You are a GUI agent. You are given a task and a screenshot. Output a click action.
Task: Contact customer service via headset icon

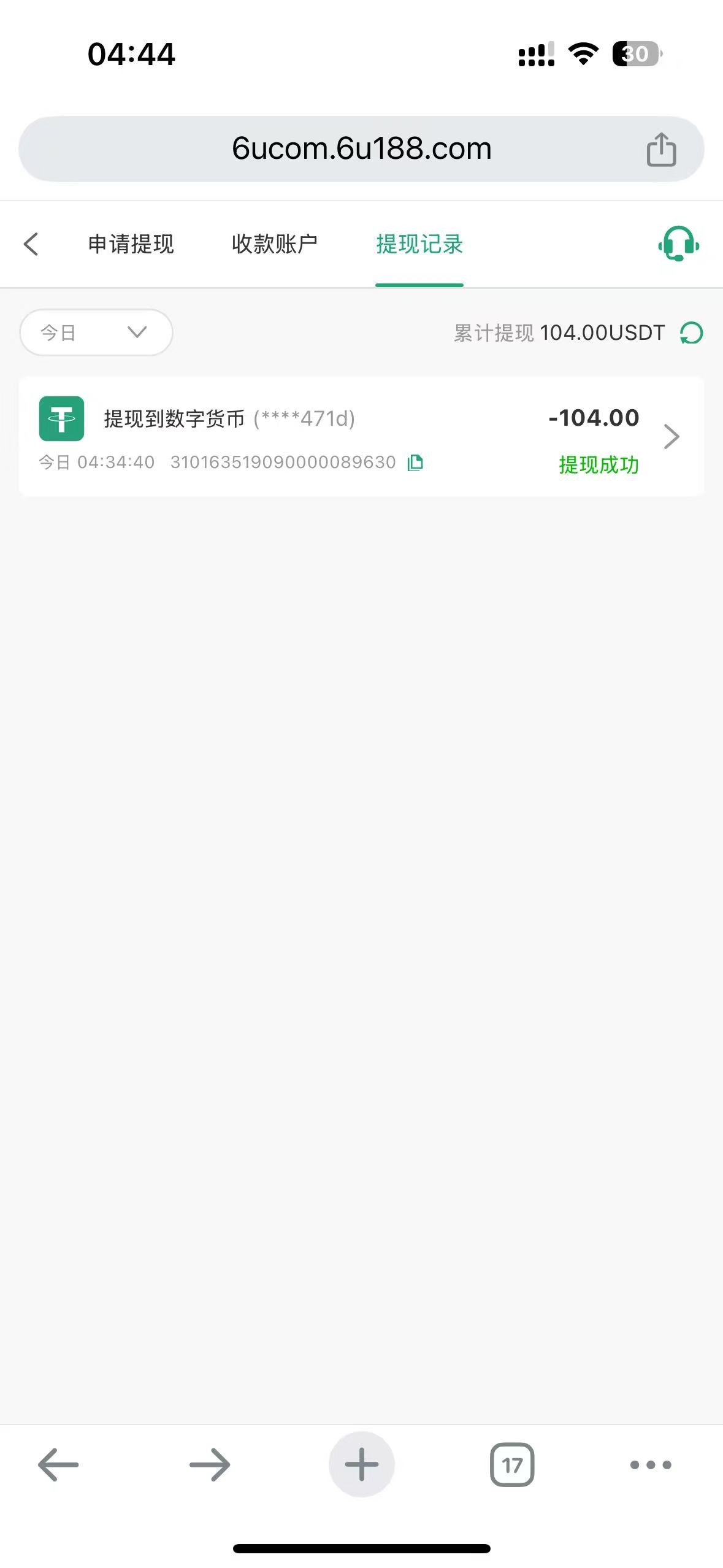click(x=678, y=244)
